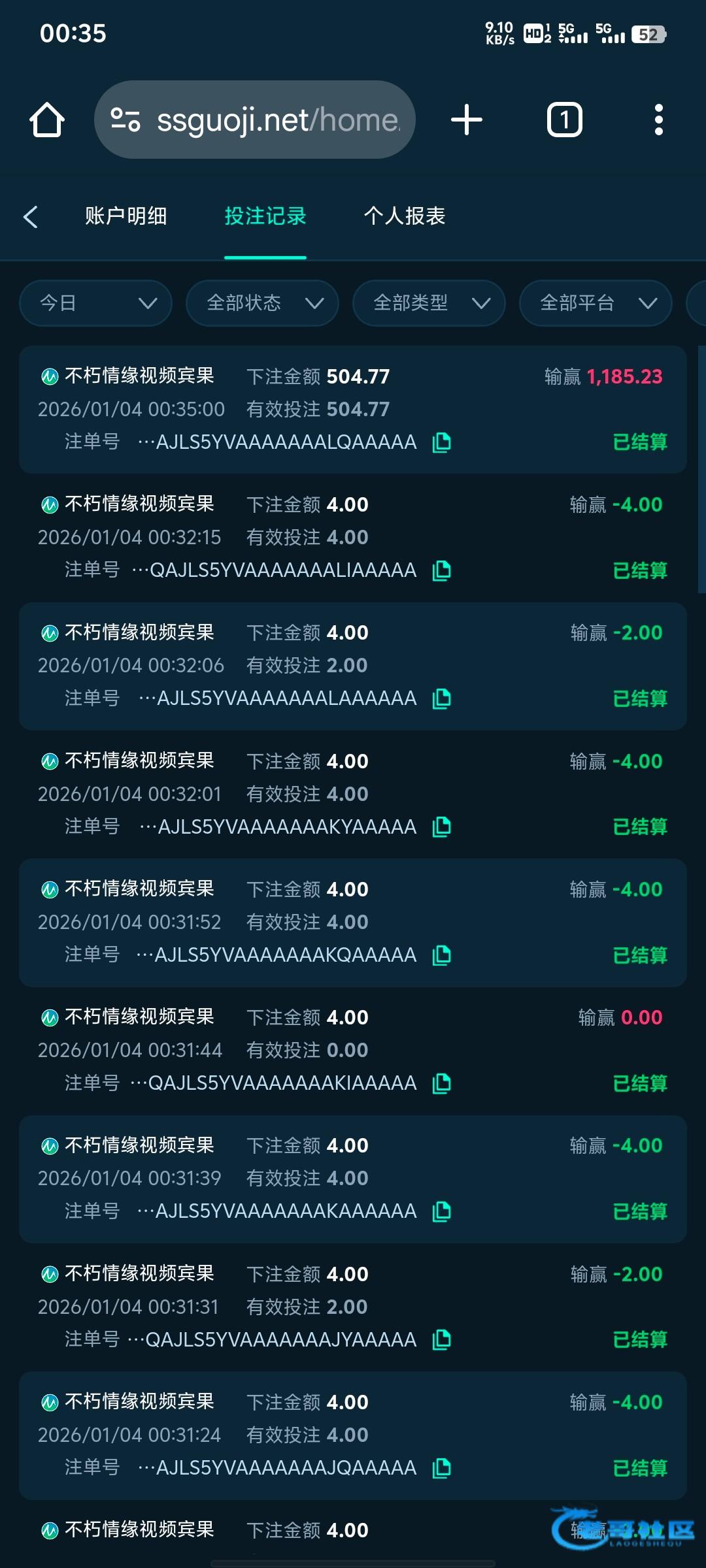Screen dimensions: 706x1568
Task: Open the 00:32:01 bet record card
Action: [x=353, y=794]
